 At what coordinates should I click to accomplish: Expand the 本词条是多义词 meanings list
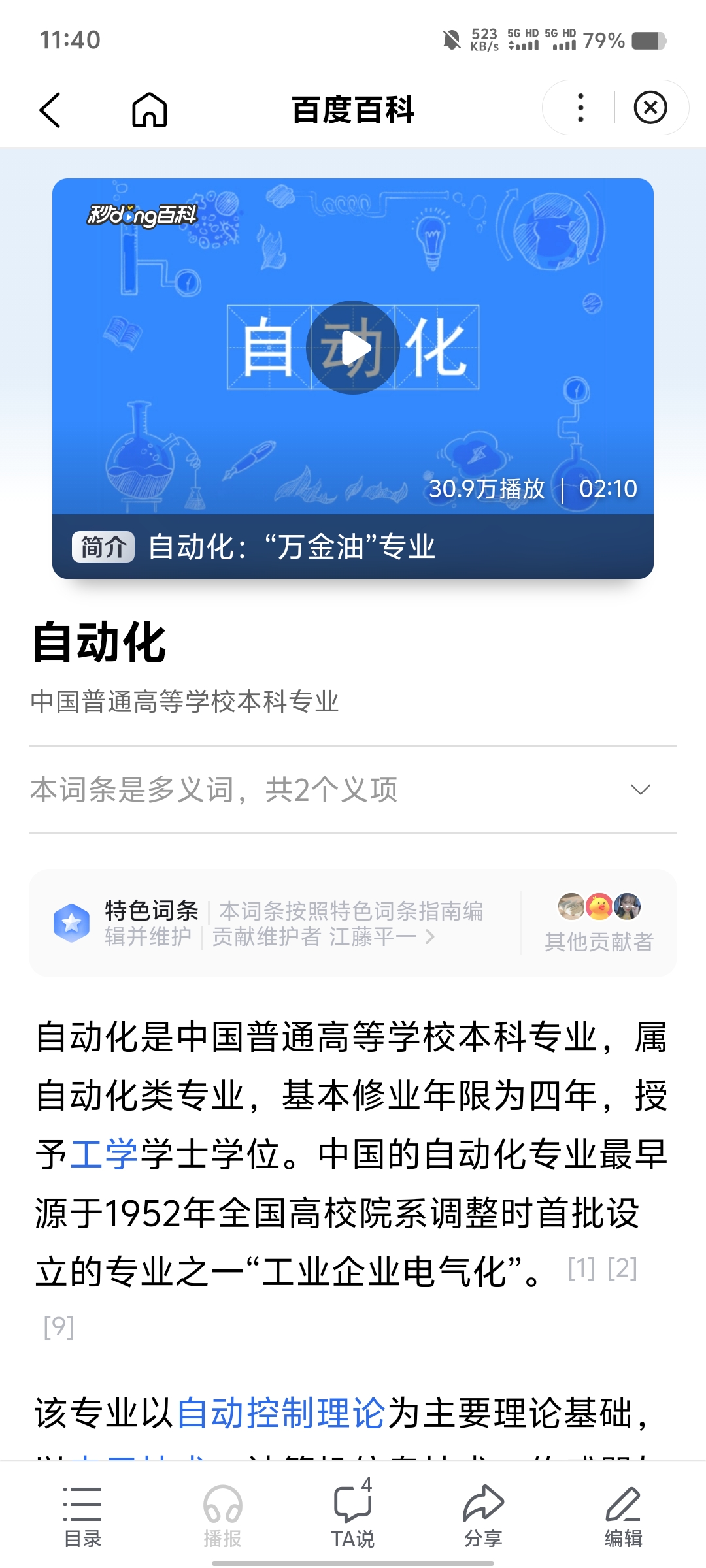(640, 790)
